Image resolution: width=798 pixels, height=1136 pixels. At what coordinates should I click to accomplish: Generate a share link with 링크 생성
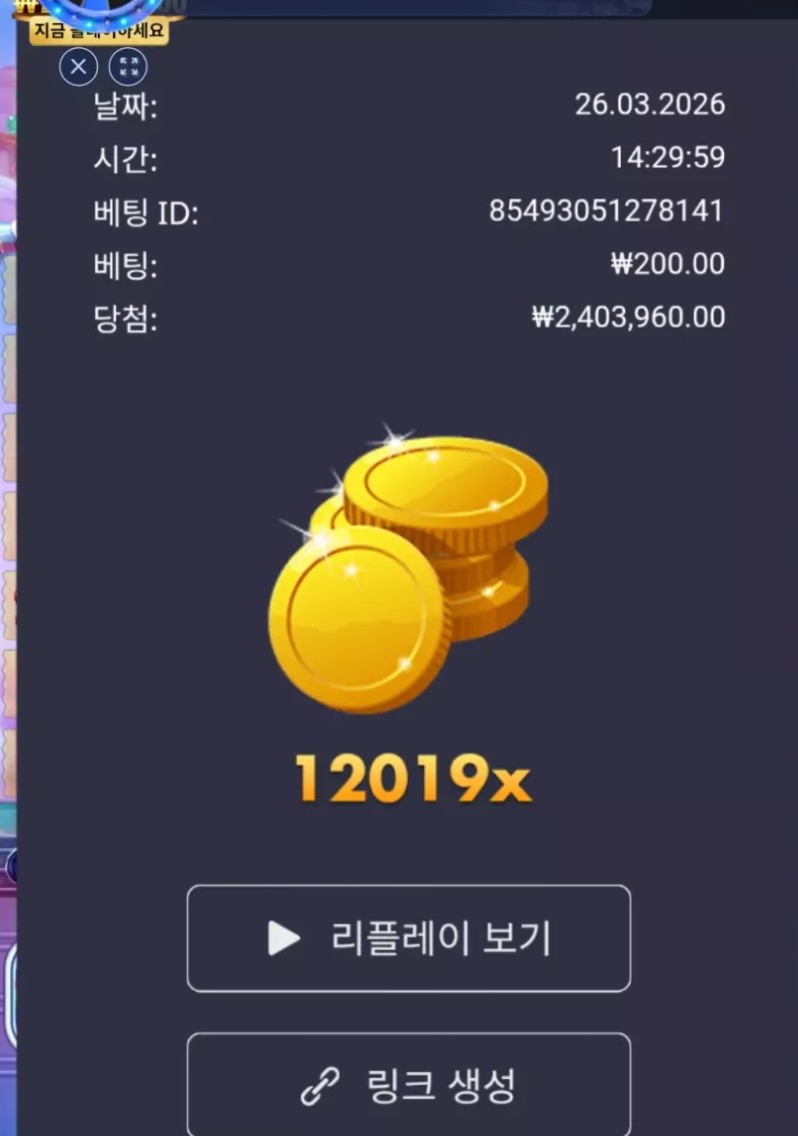(408, 1086)
